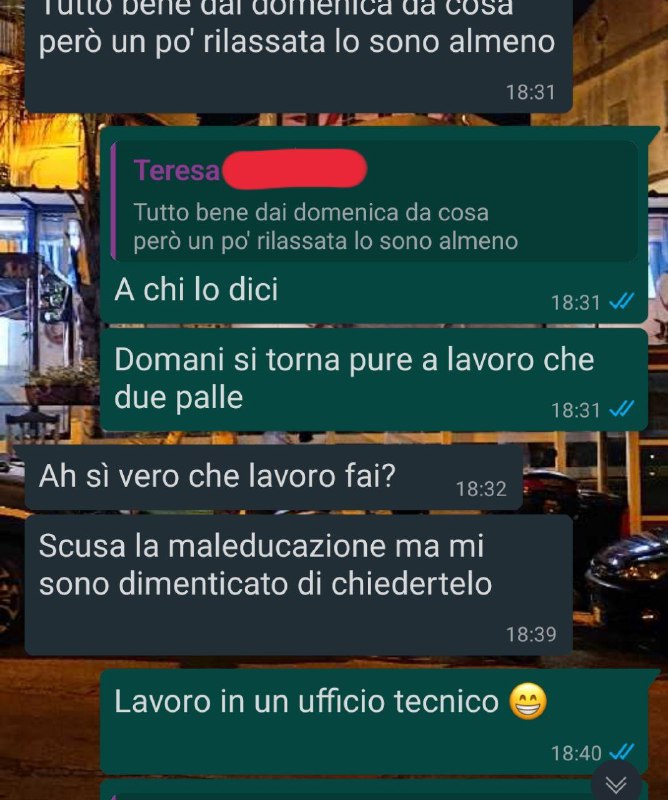Jump to the latest messages with the down arrow

click(x=617, y=783)
